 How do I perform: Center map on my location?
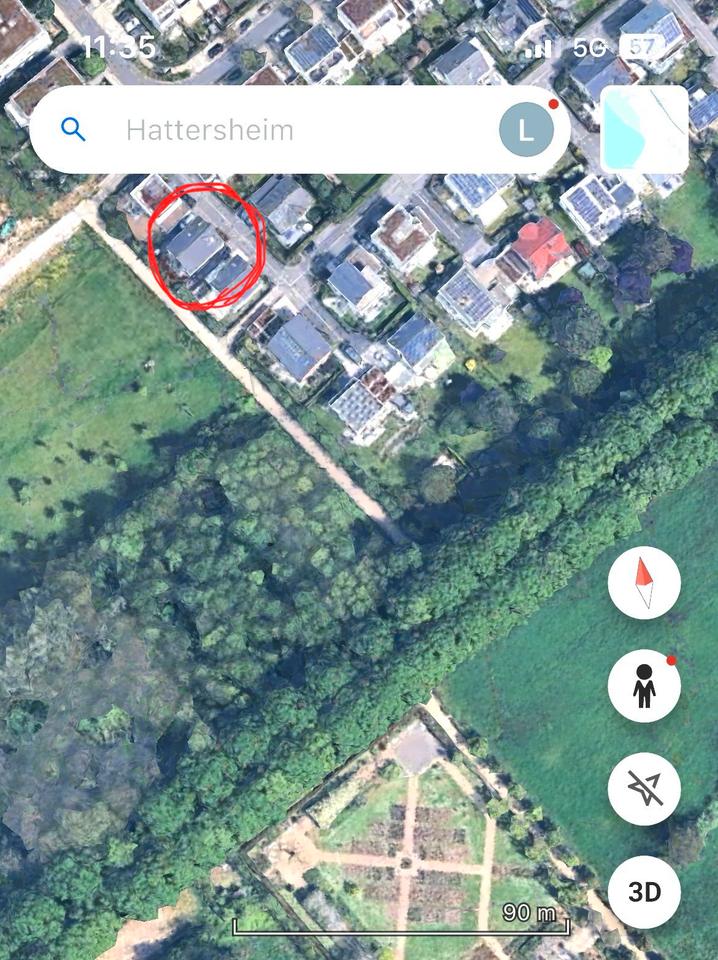644,789
